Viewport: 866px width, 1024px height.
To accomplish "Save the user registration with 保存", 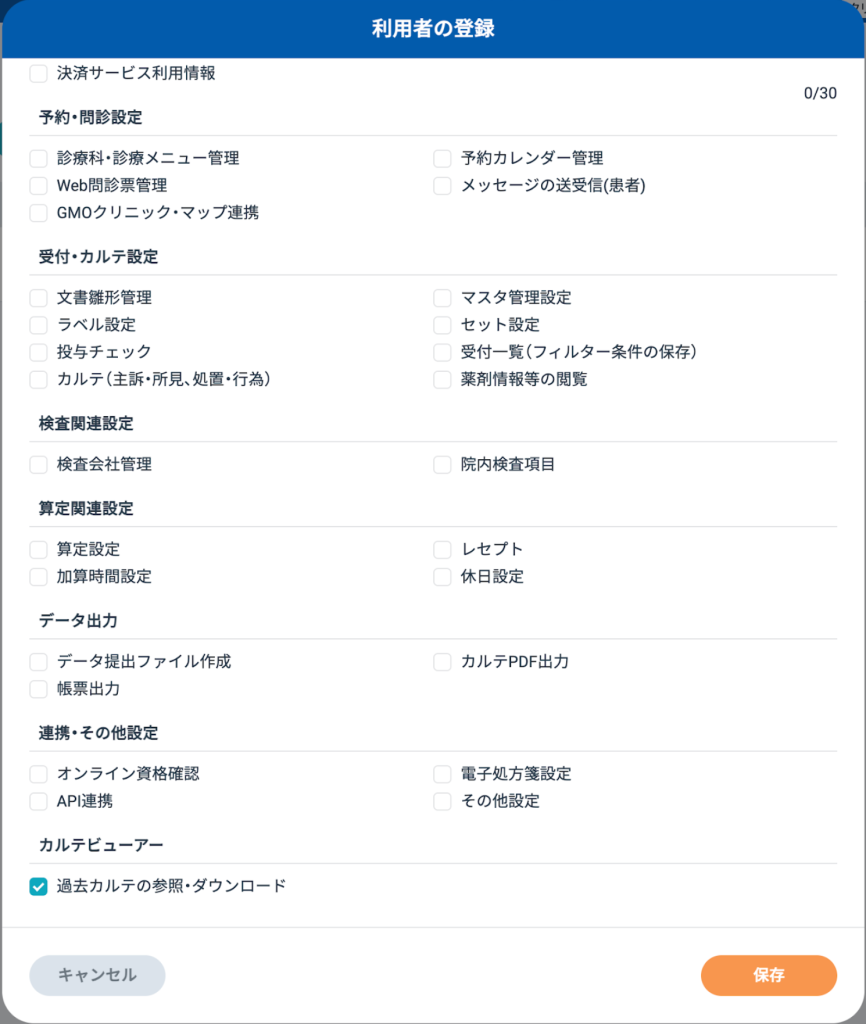I will point(768,975).
